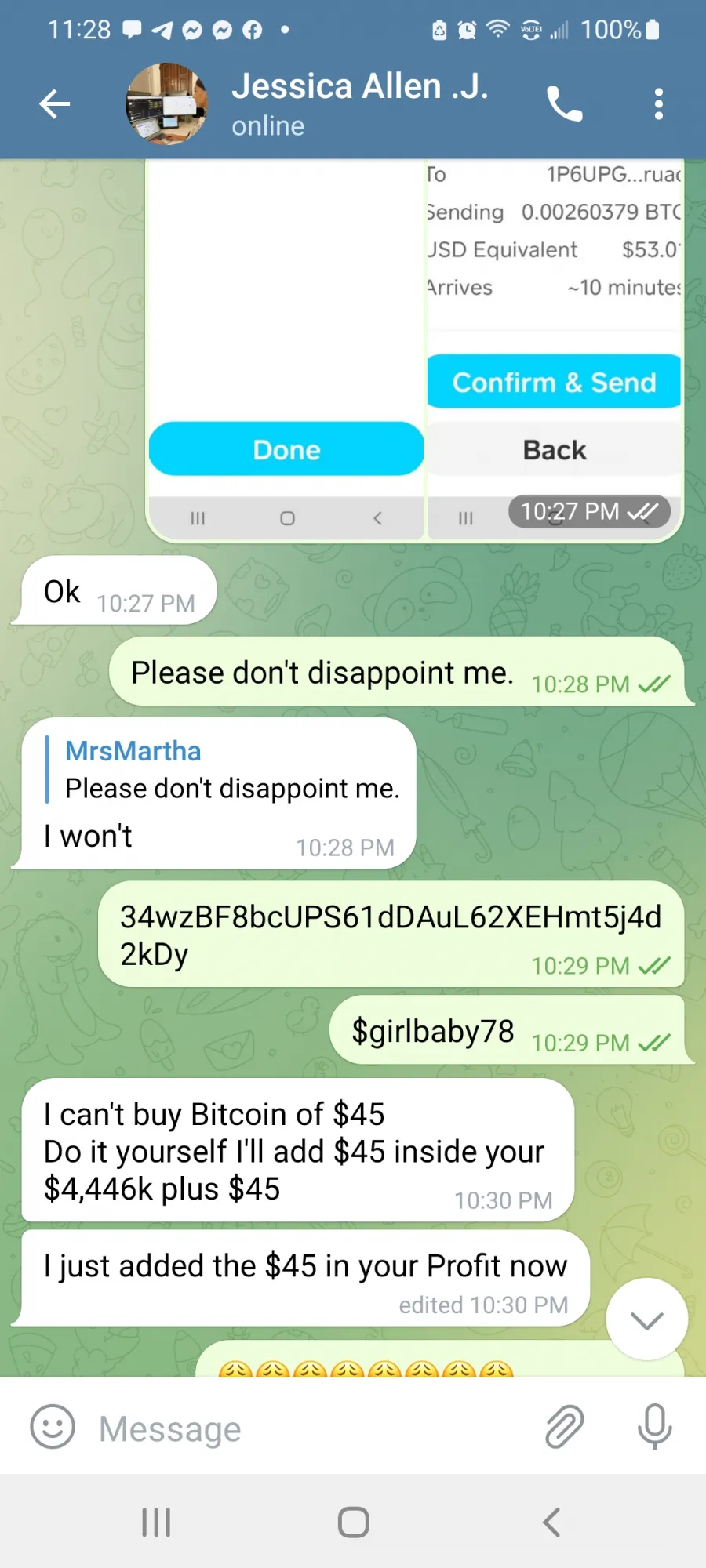
Task: Open Jessica Allen .J. profile photo
Action: [166, 103]
